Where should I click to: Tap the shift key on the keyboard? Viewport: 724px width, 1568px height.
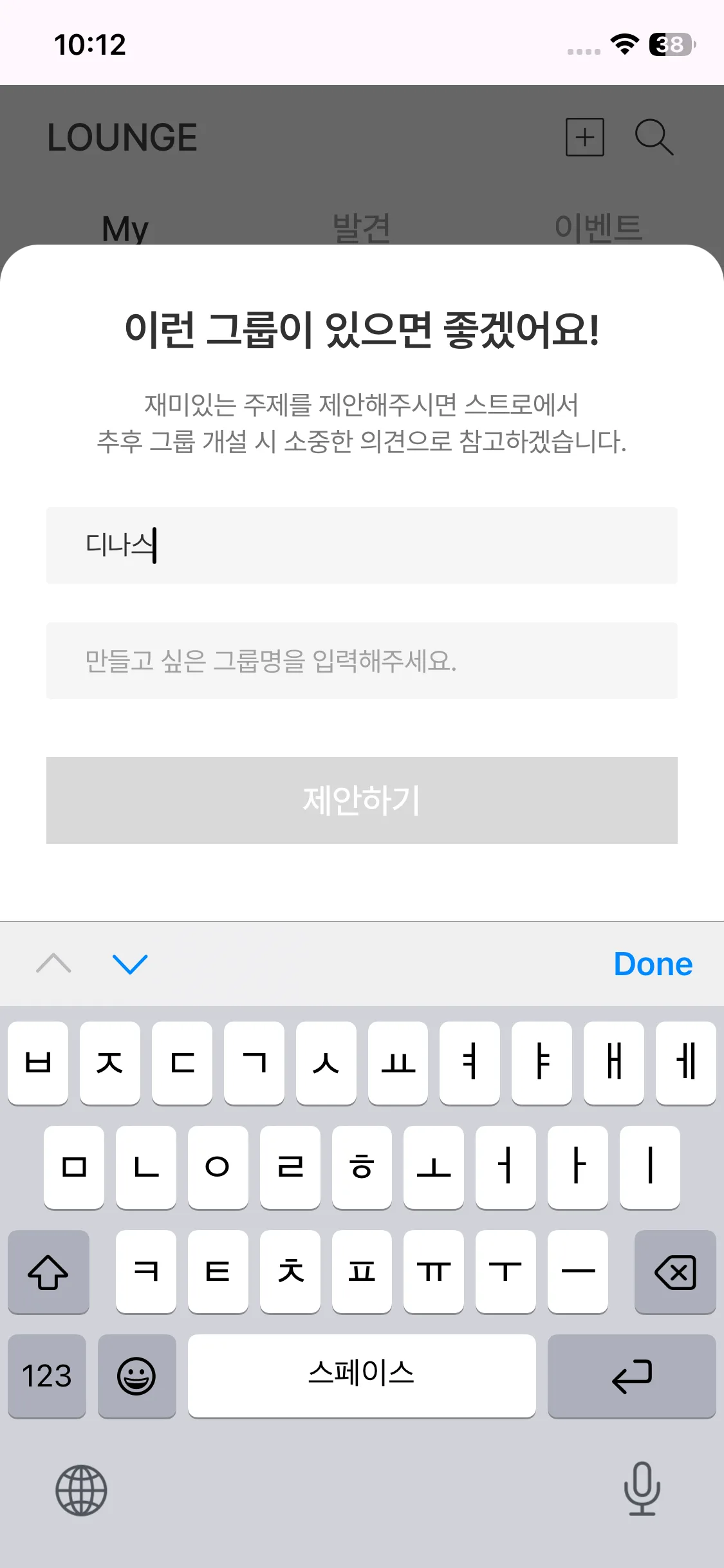(48, 1272)
